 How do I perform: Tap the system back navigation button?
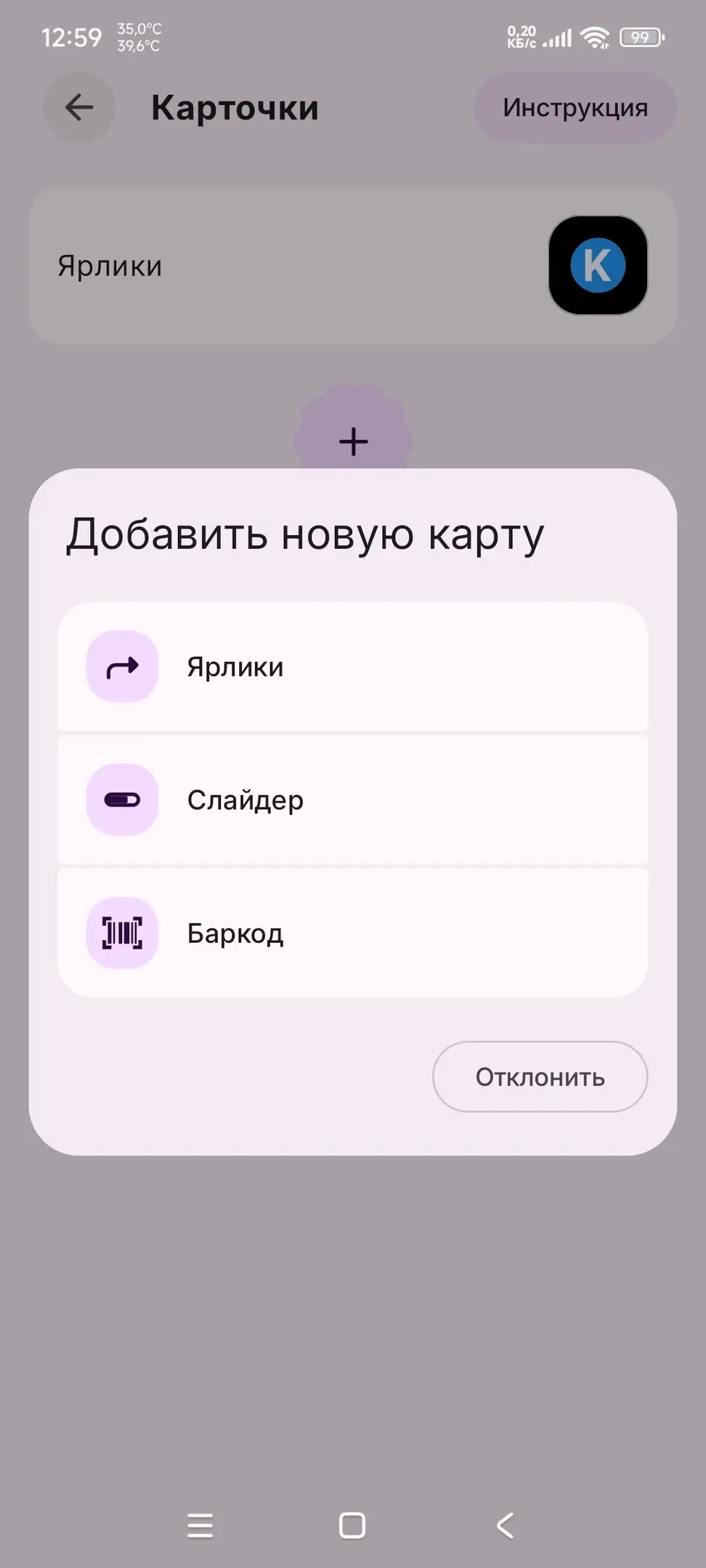click(506, 1525)
